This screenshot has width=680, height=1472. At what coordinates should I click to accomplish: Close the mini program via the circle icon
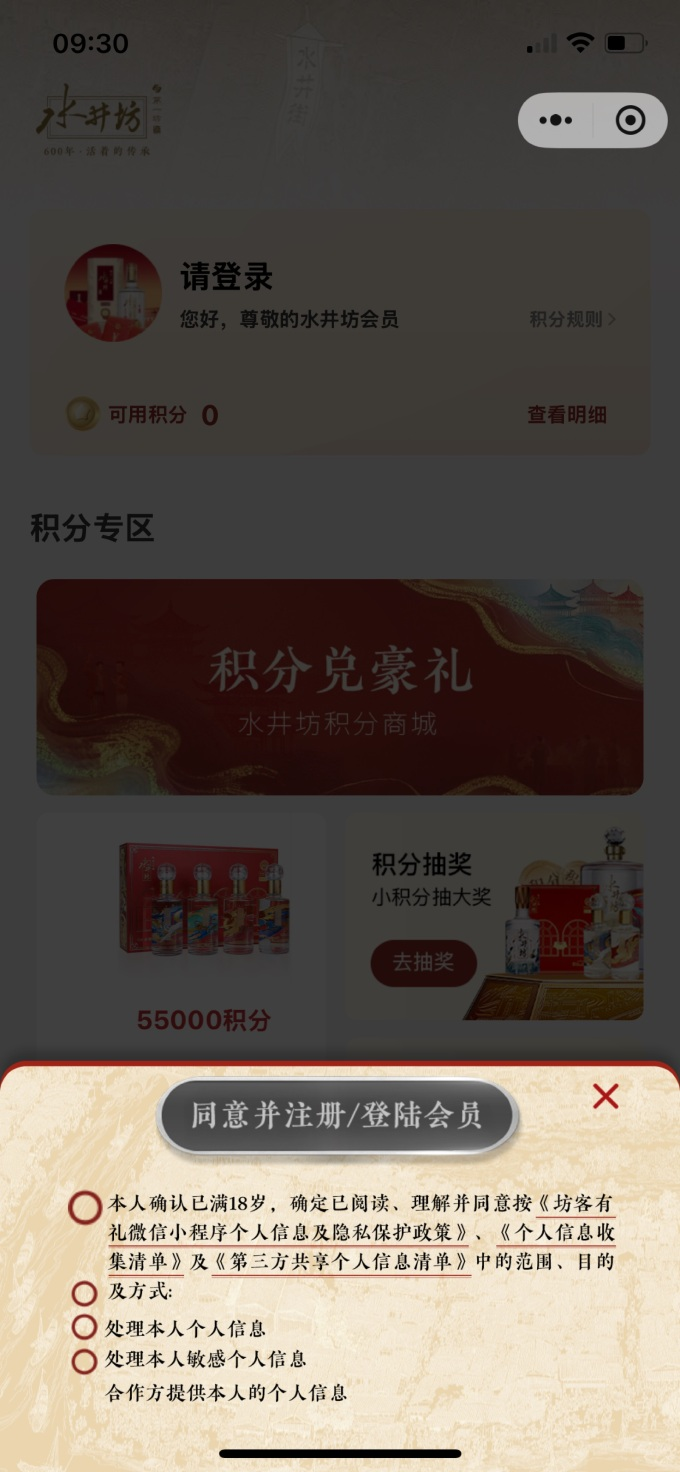(x=630, y=120)
